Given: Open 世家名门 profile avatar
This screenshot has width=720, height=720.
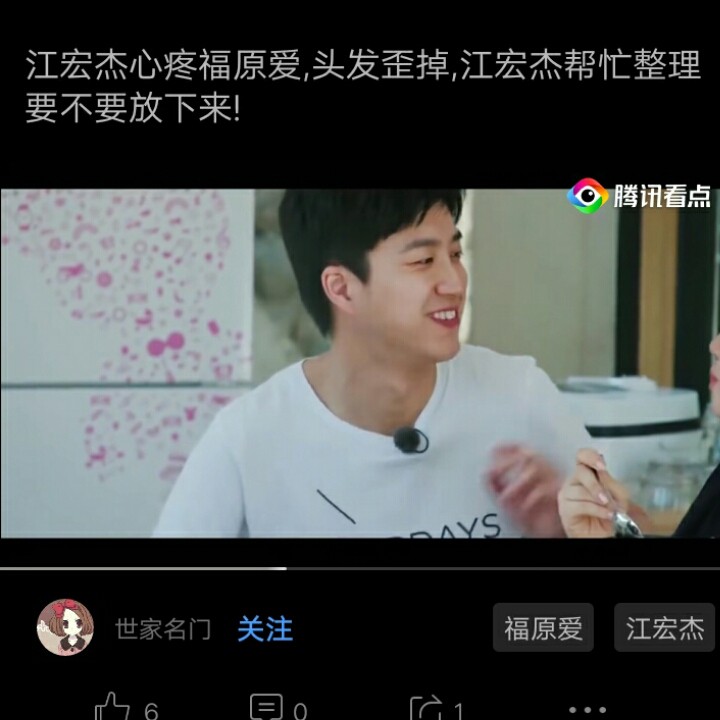Looking at the screenshot, I should pos(65,627).
